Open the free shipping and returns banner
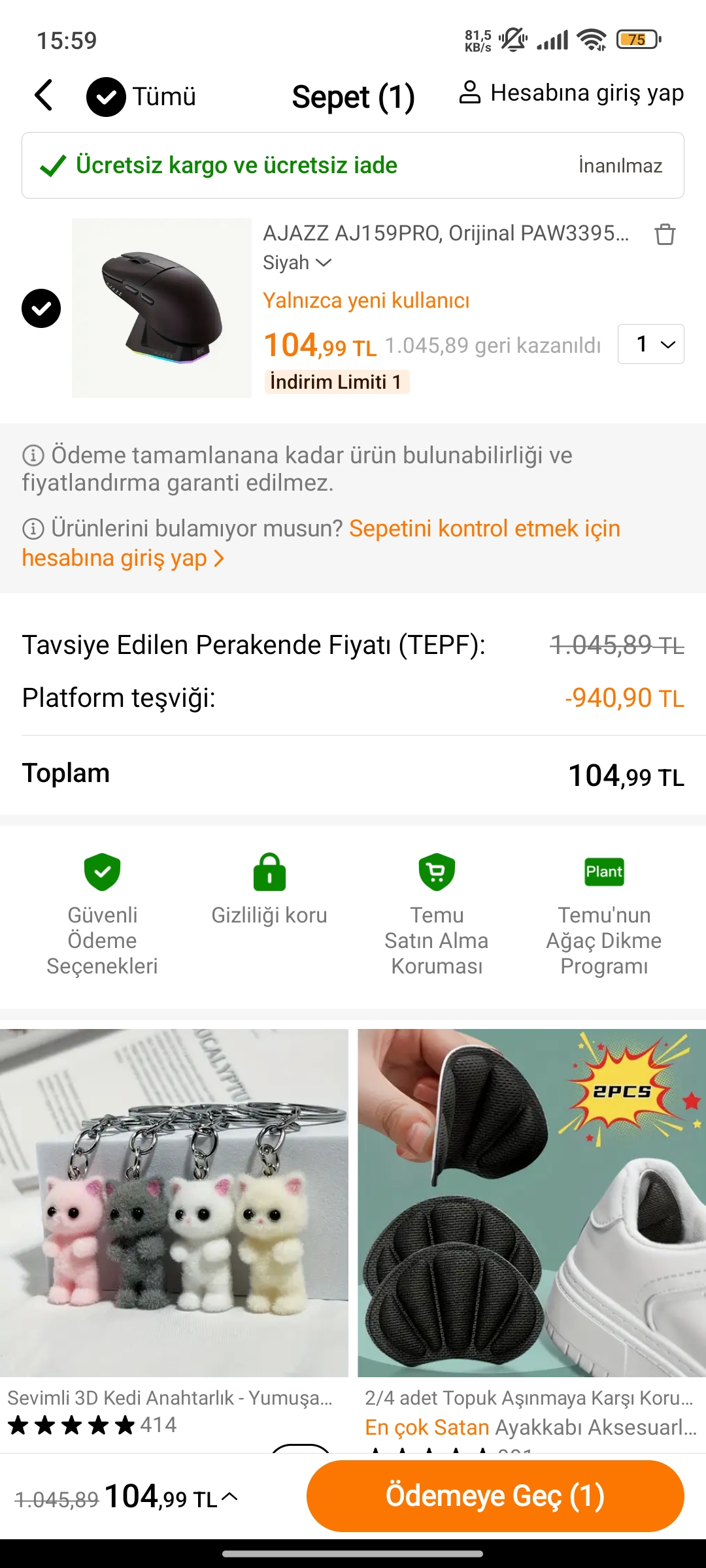Screen dimensions: 706x1568 [x=353, y=165]
